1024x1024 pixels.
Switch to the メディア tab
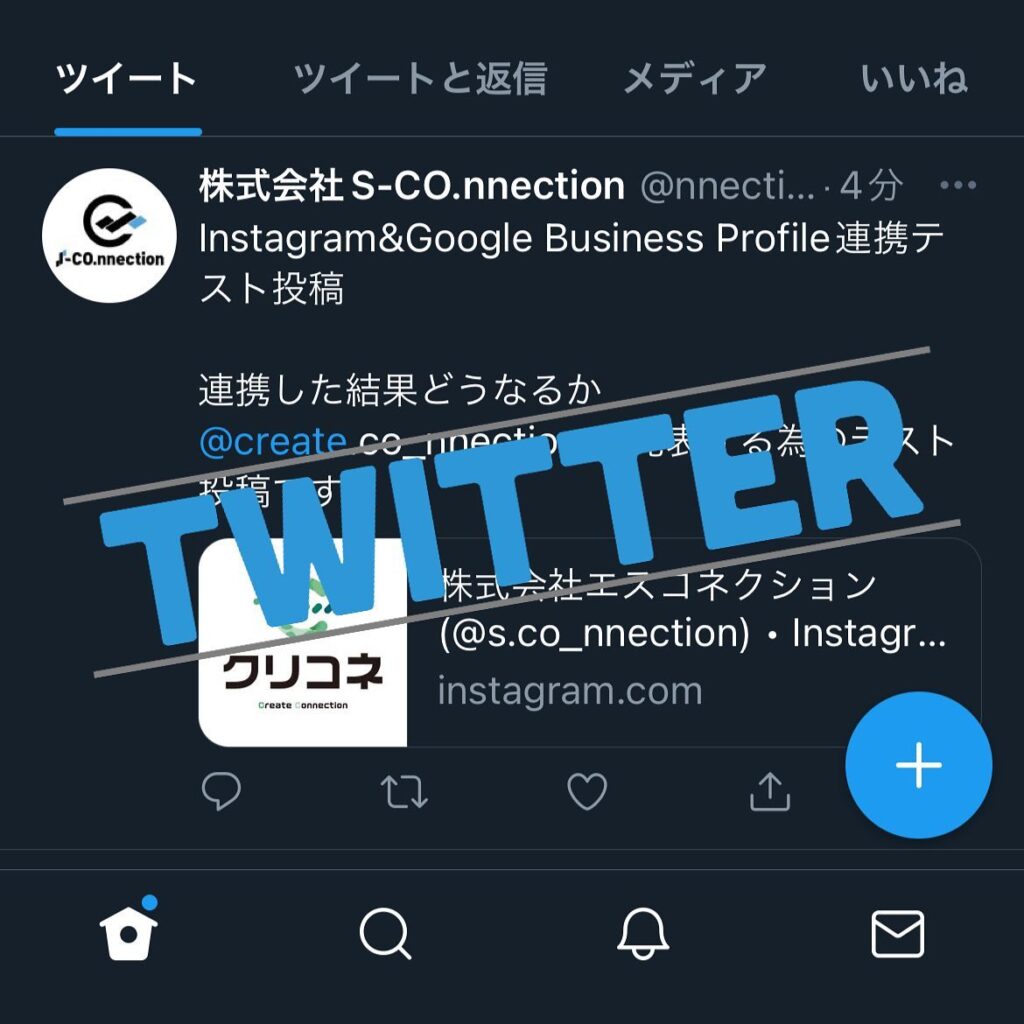tap(694, 78)
